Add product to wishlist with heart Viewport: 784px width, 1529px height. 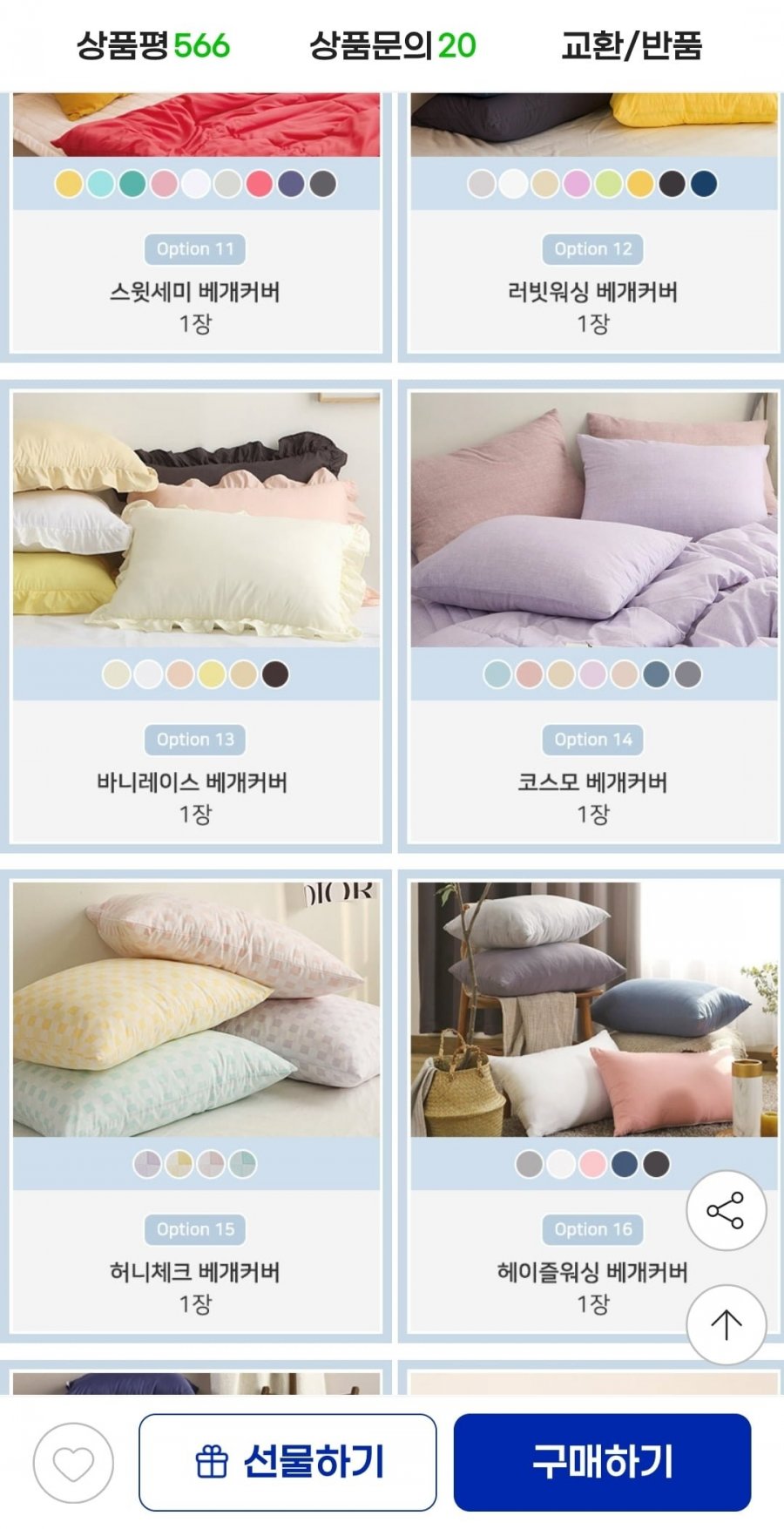click(73, 1463)
